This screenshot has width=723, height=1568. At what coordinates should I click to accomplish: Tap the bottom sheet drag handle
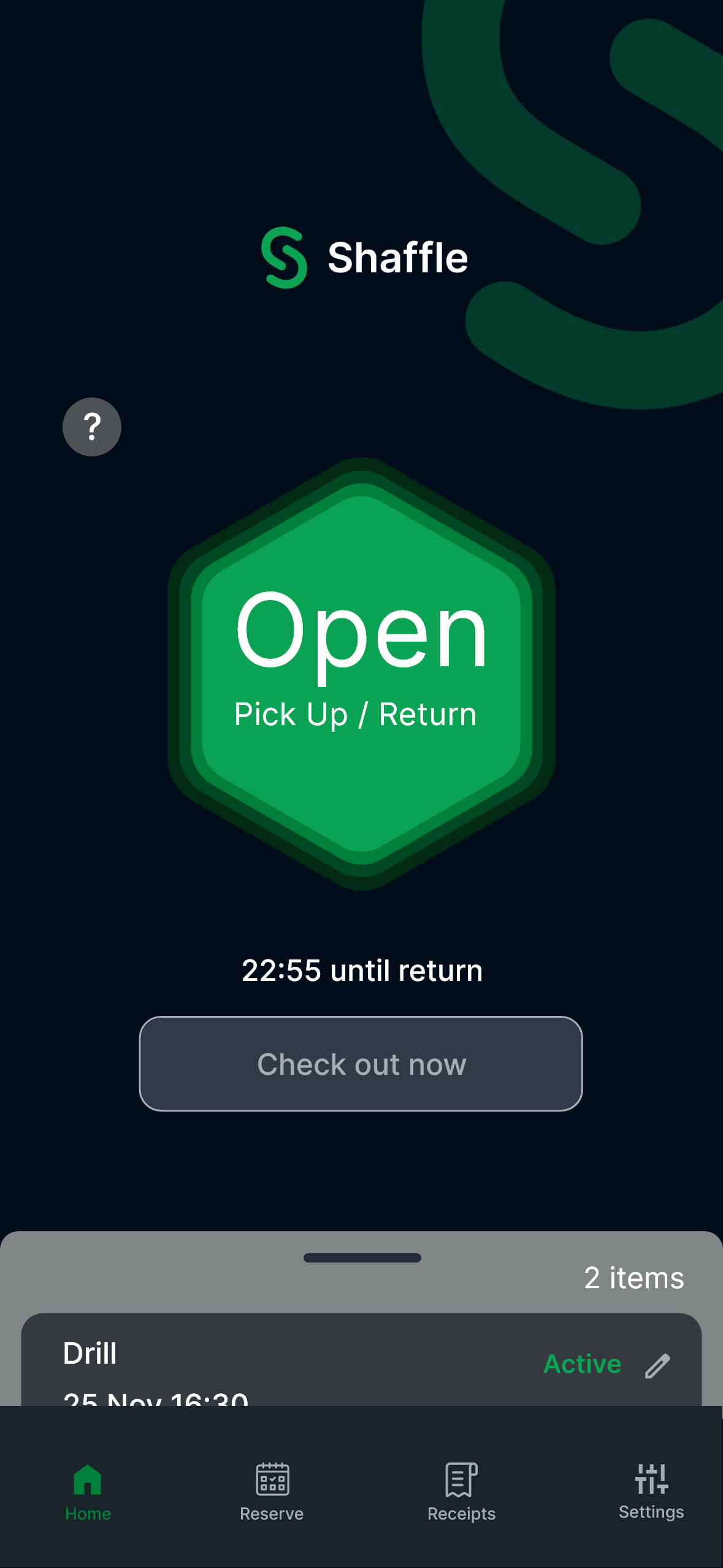click(362, 1258)
